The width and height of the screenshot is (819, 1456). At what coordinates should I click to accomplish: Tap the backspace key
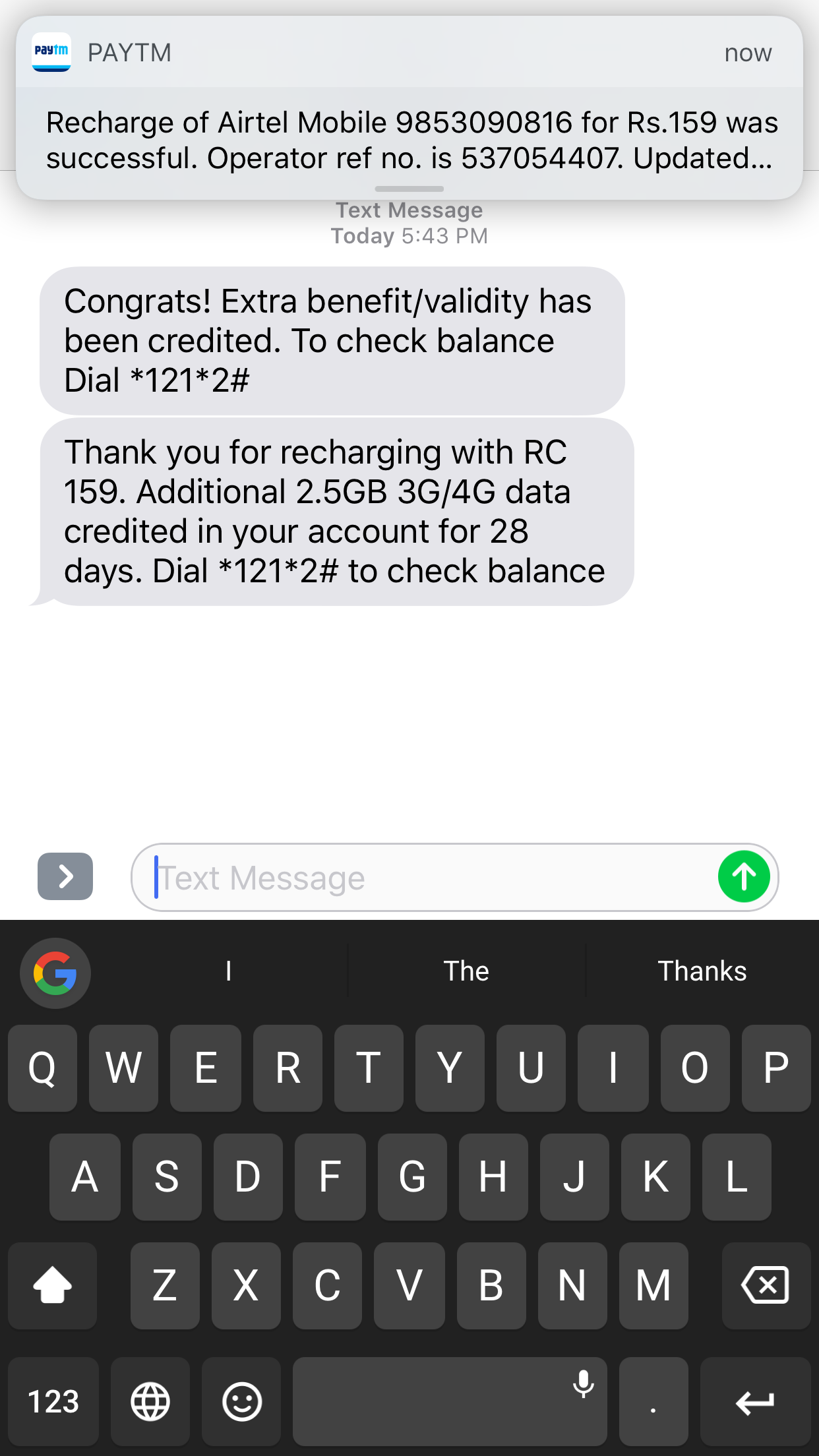pos(766,1285)
